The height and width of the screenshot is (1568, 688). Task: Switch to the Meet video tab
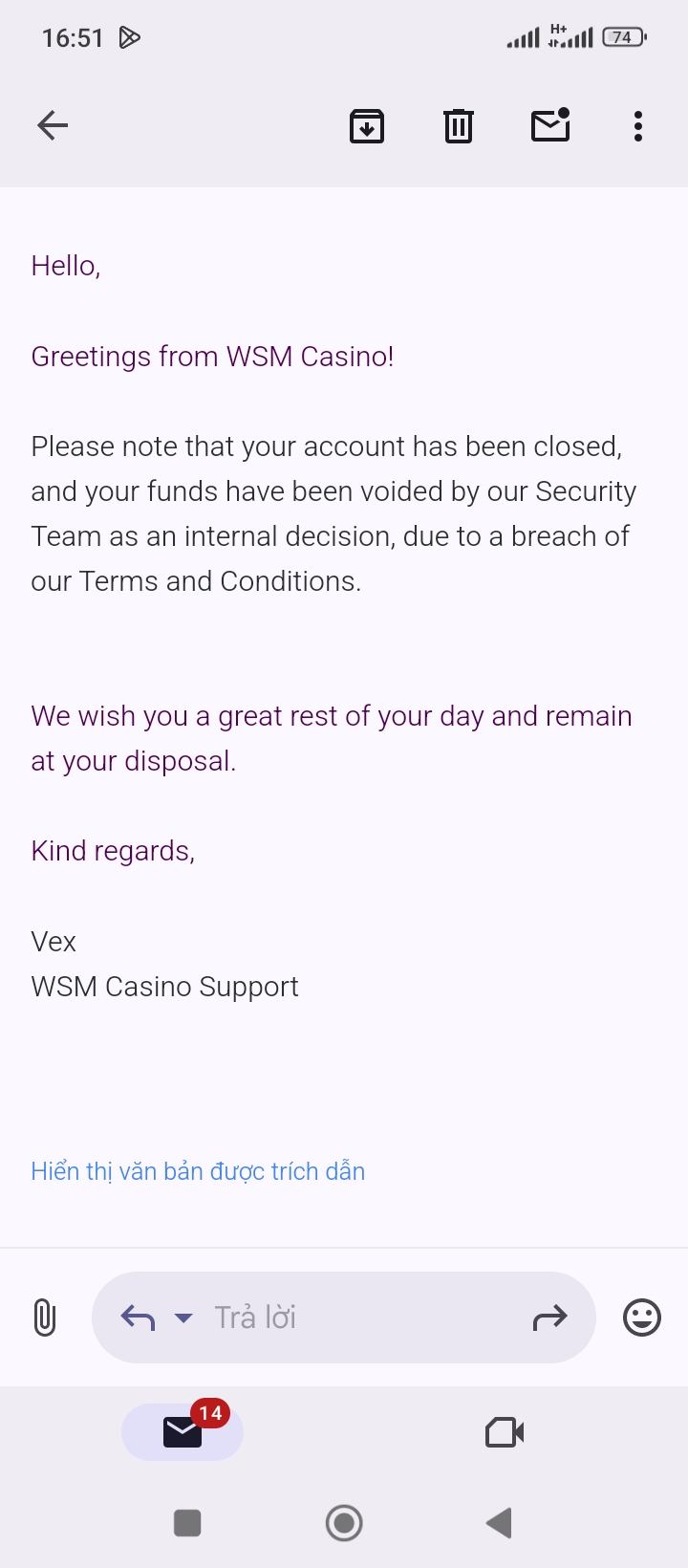(x=505, y=1432)
